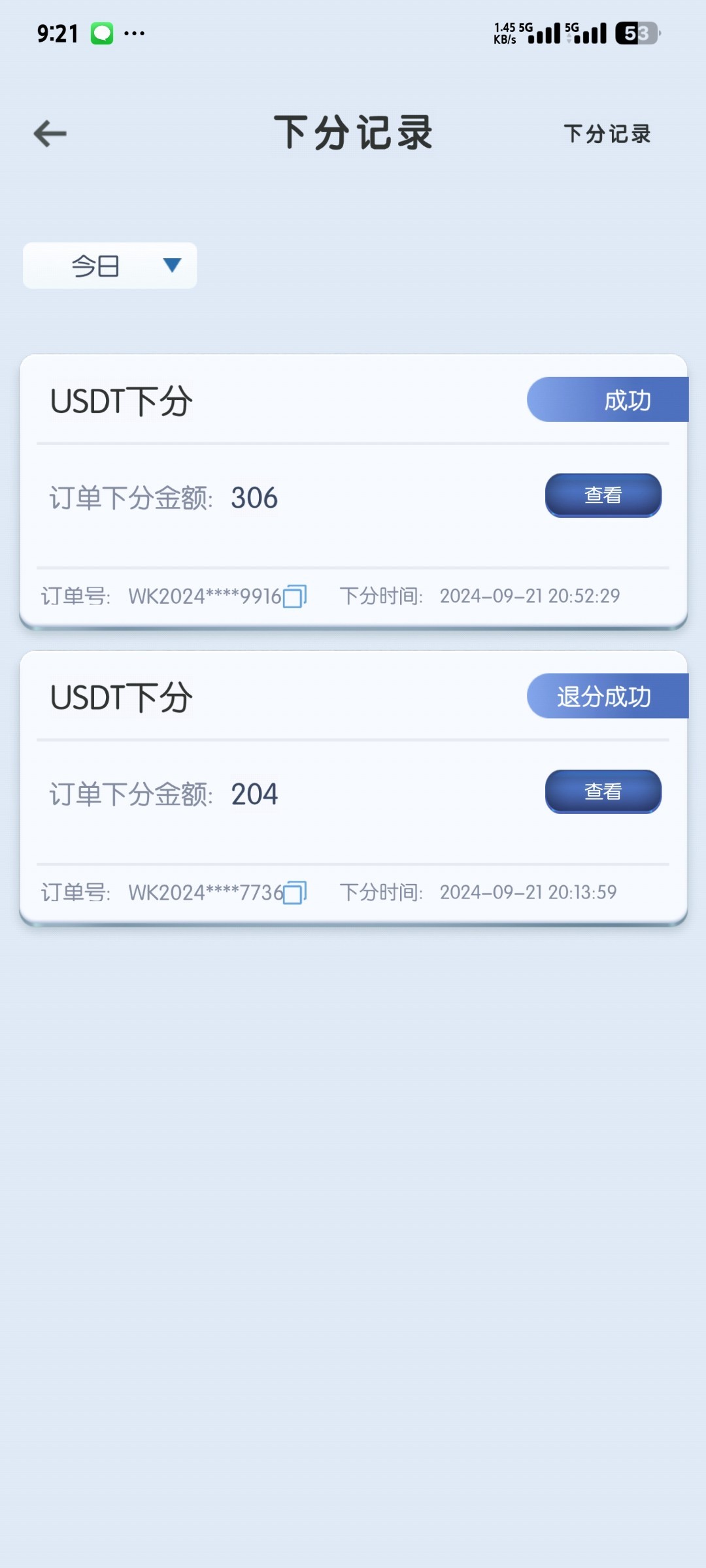Viewport: 706px width, 1568px height.
Task: Go back using the arrow icon
Action: [50, 134]
